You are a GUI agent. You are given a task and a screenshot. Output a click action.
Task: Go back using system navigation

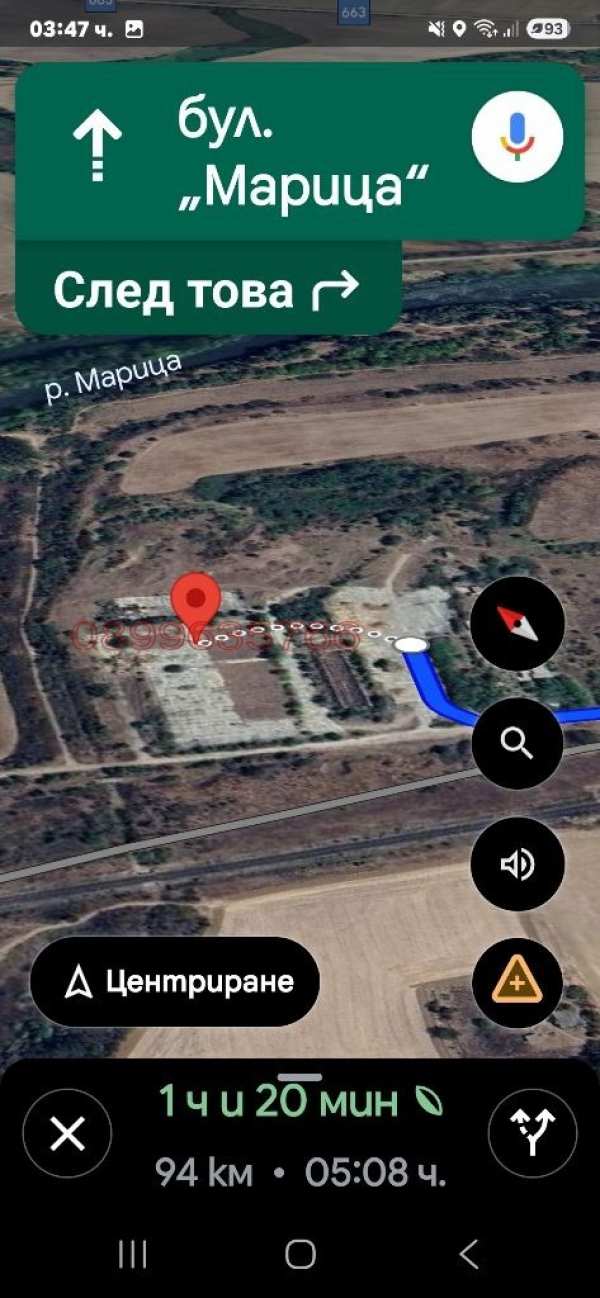click(x=468, y=1253)
